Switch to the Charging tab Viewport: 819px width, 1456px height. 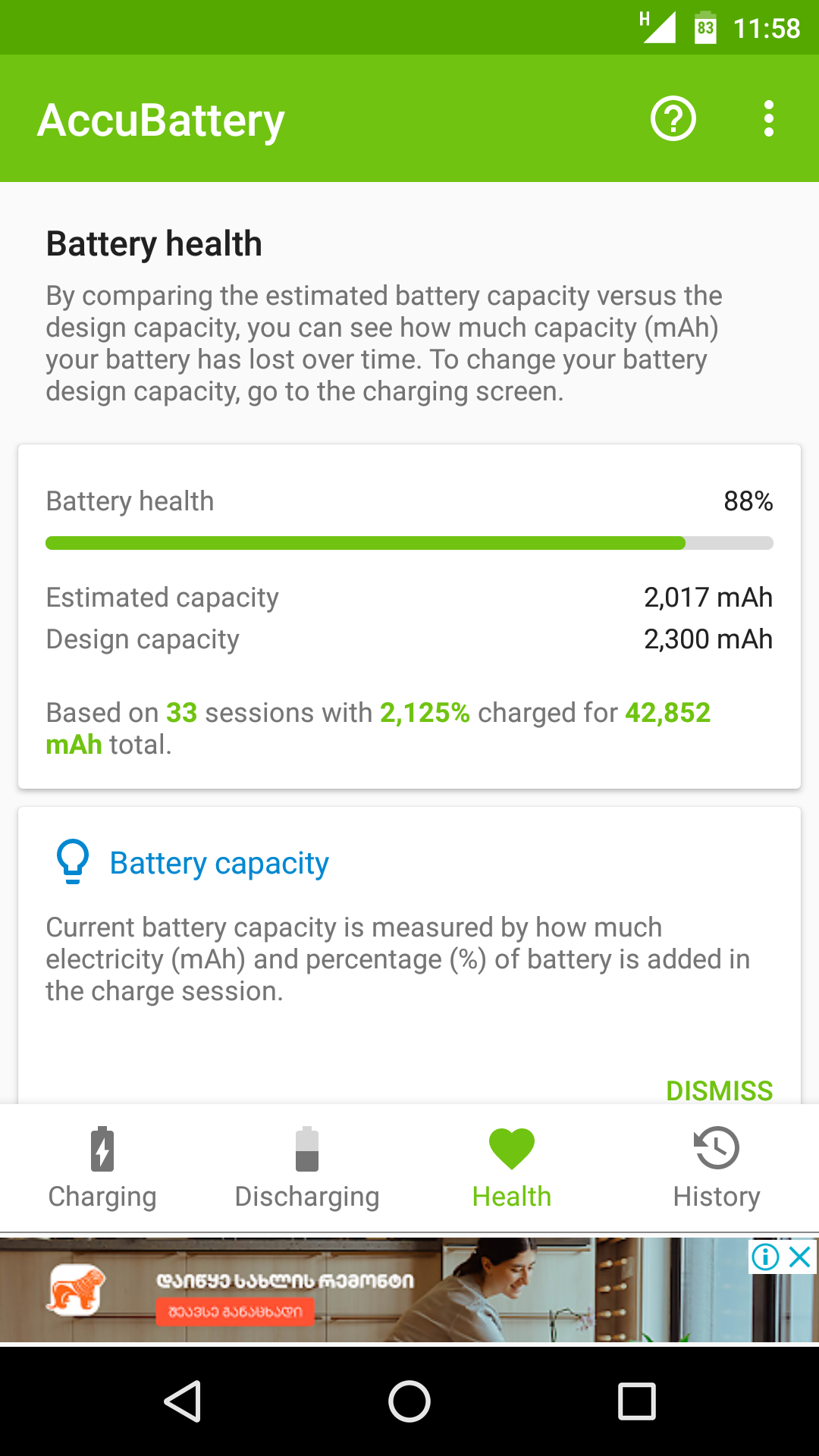tap(102, 1169)
